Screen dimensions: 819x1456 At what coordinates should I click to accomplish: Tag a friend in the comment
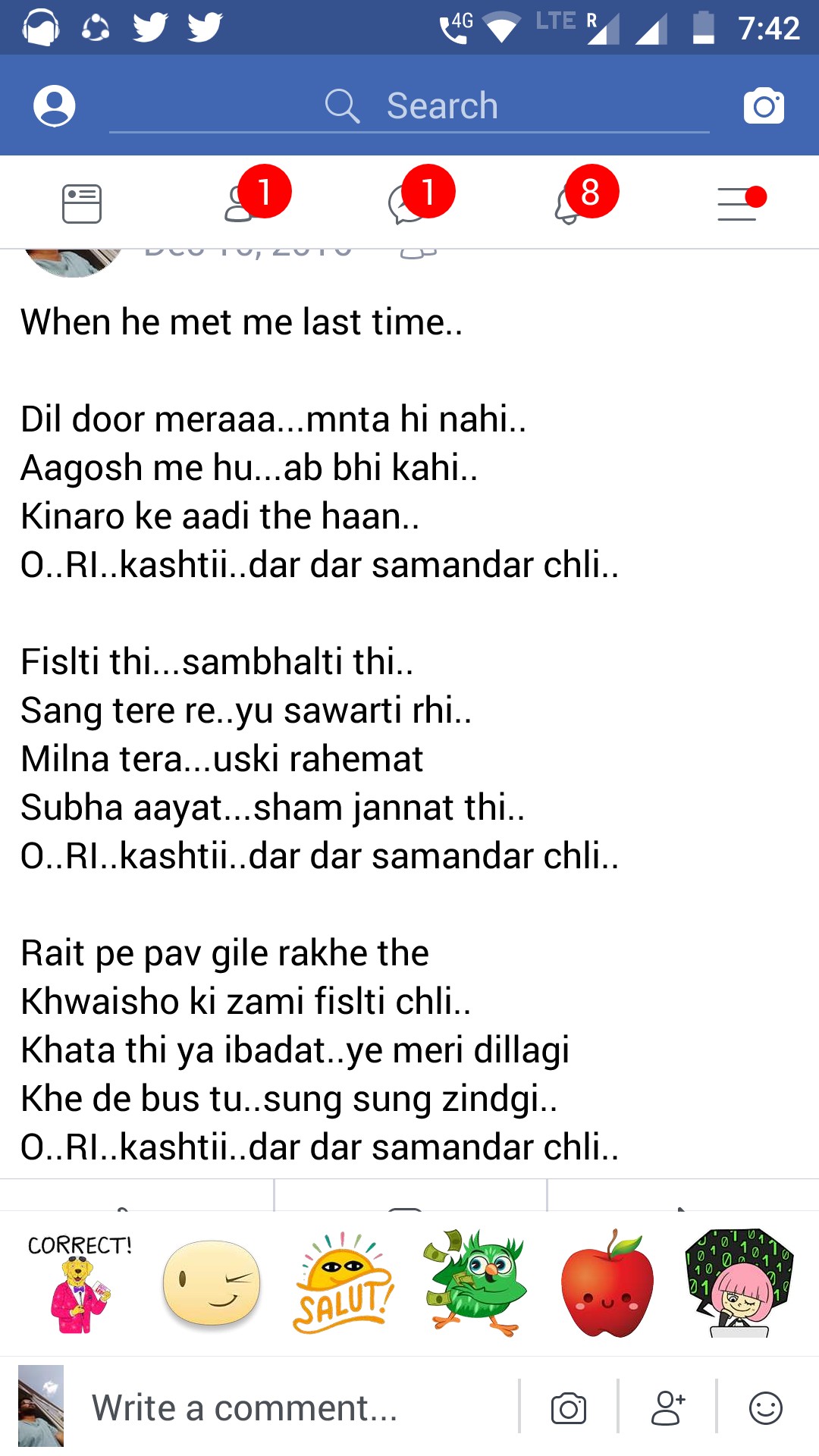pos(667,1408)
